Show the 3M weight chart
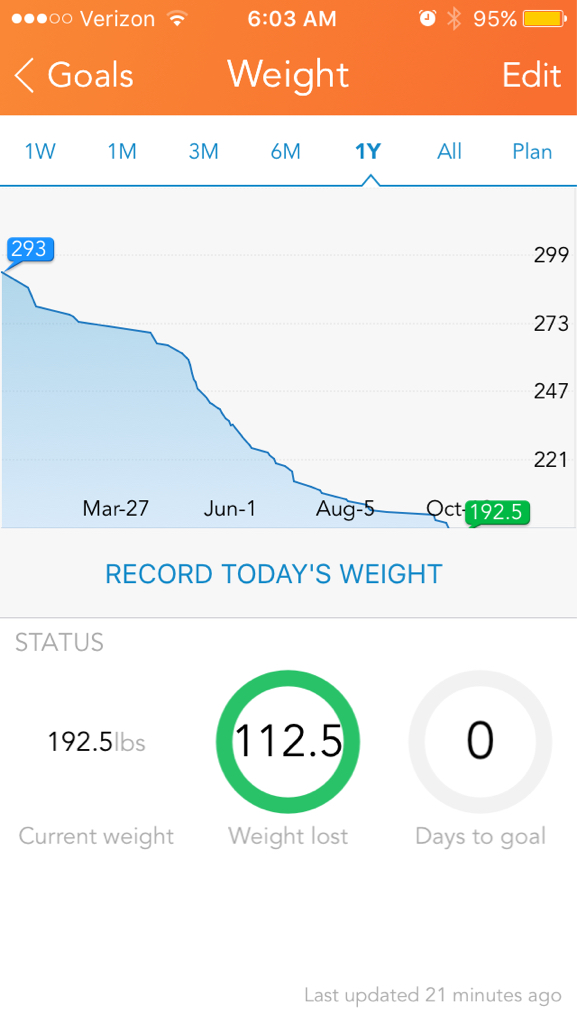 click(204, 152)
